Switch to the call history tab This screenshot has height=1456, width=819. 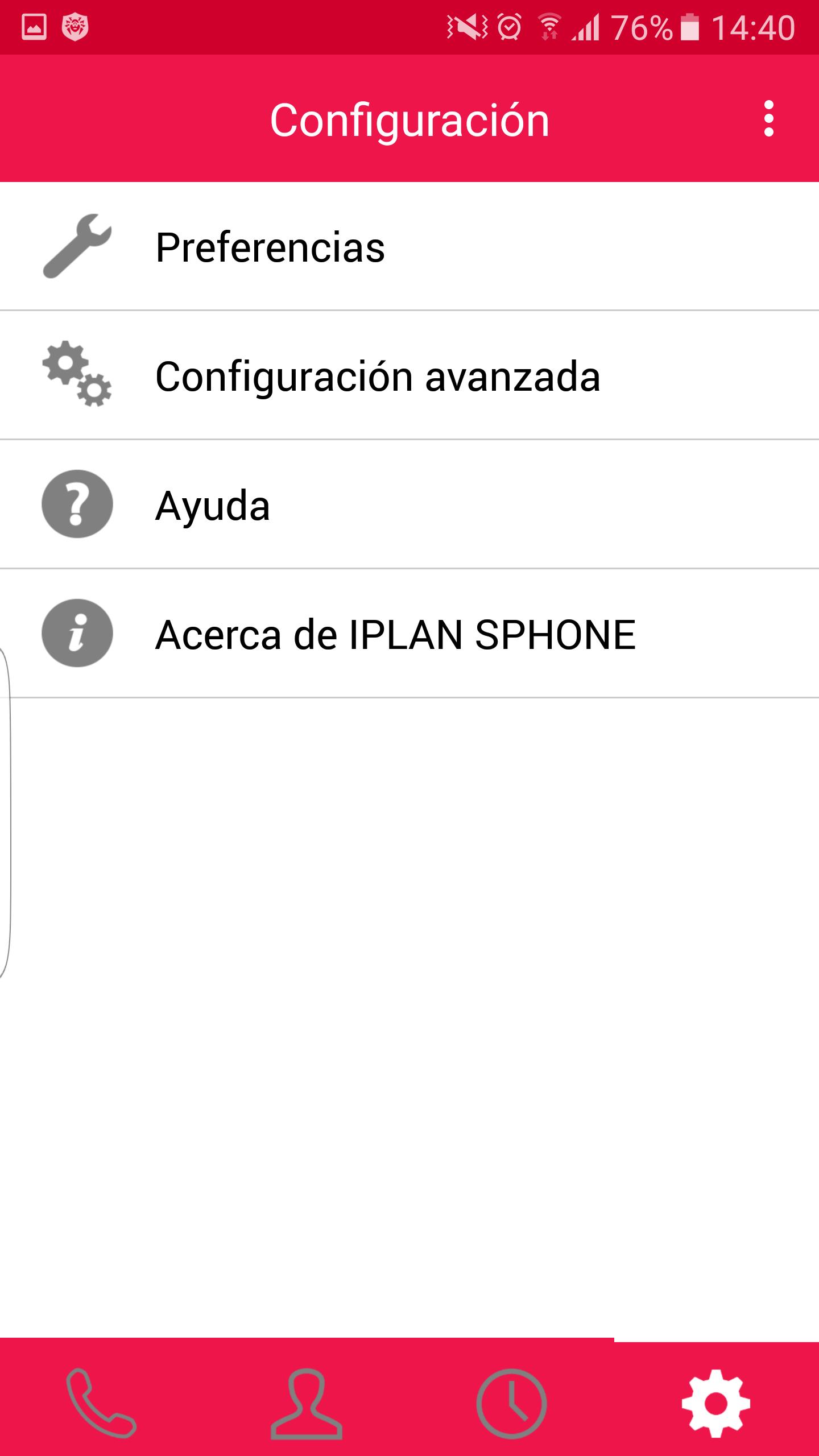click(x=511, y=1403)
